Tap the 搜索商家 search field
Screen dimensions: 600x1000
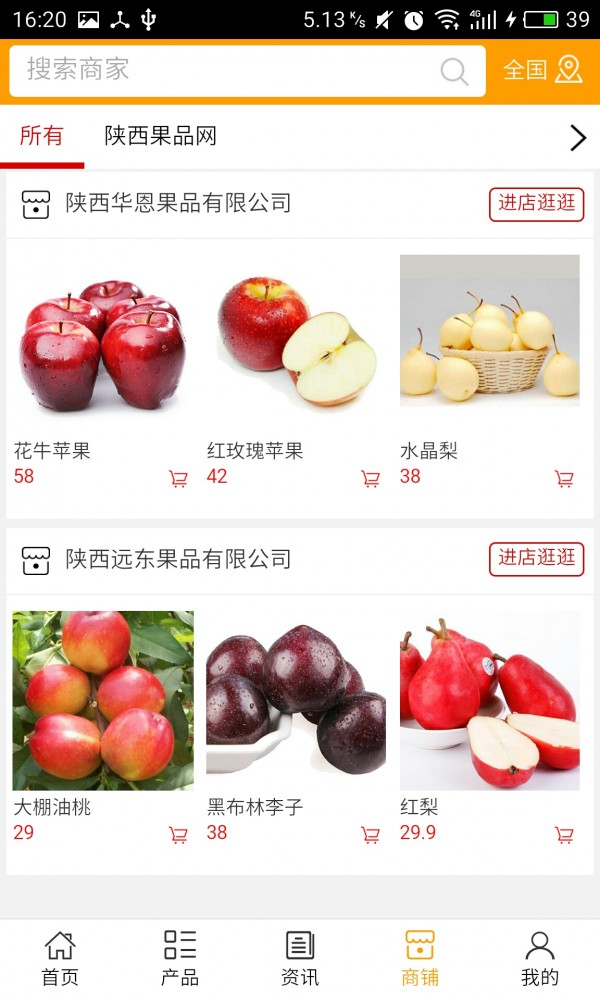click(x=230, y=70)
